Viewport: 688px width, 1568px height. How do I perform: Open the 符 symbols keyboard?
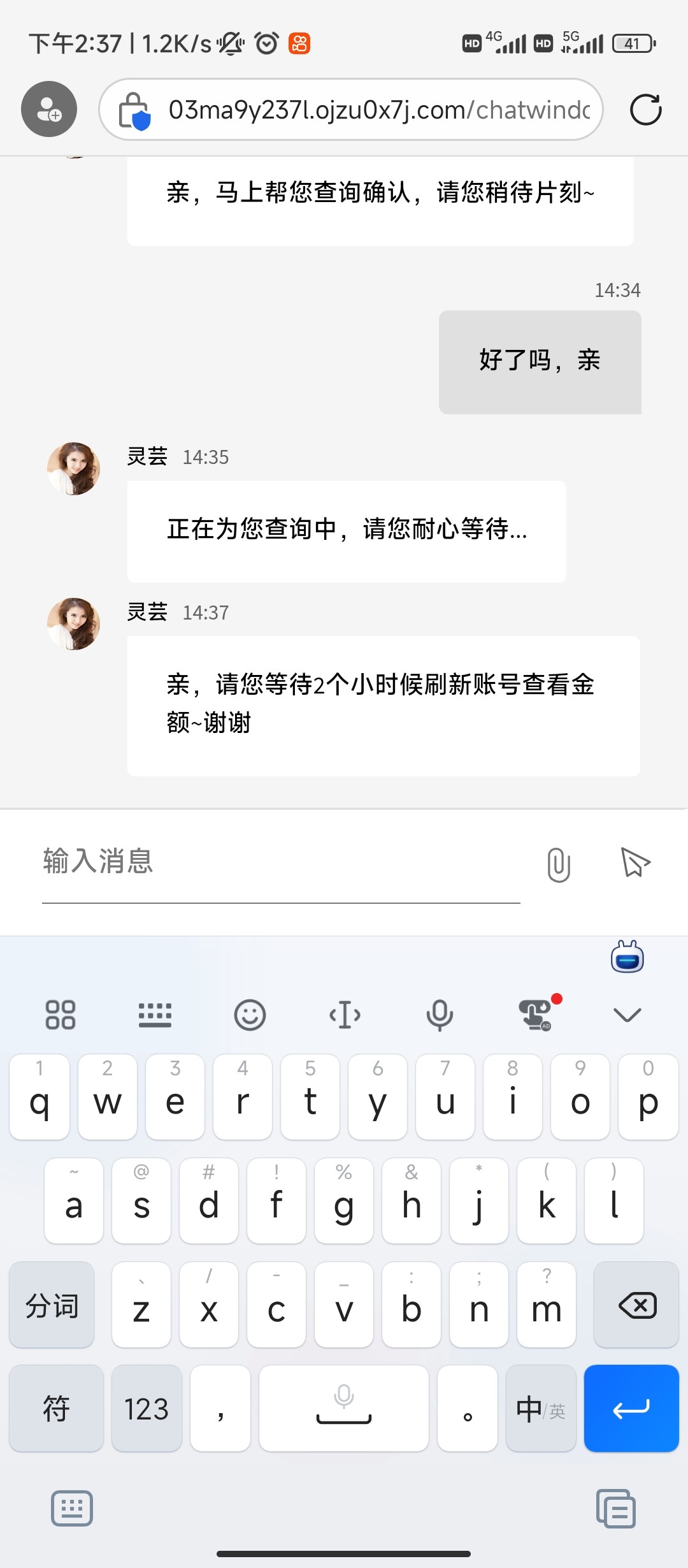(56, 1409)
